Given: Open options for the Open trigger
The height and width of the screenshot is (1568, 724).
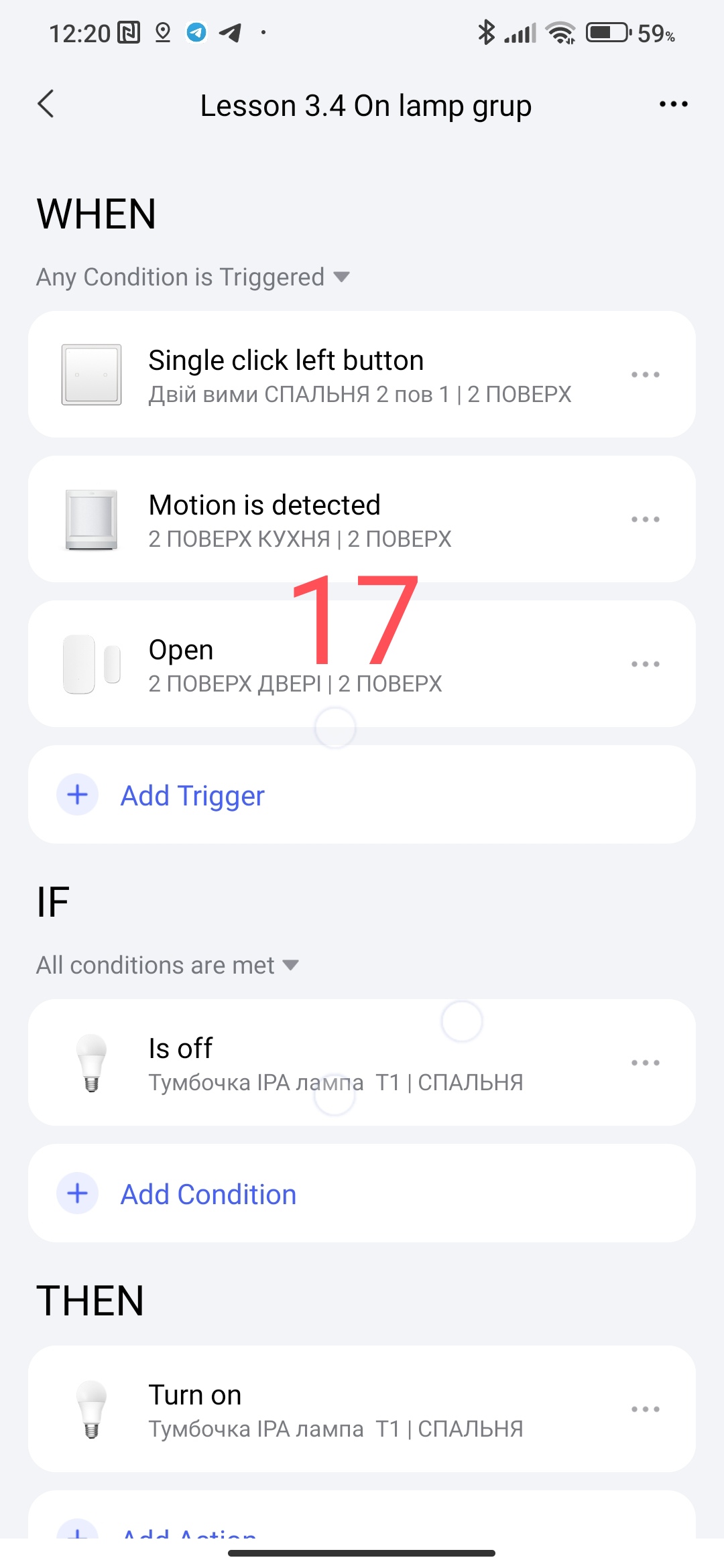Looking at the screenshot, I should click(645, 665).
